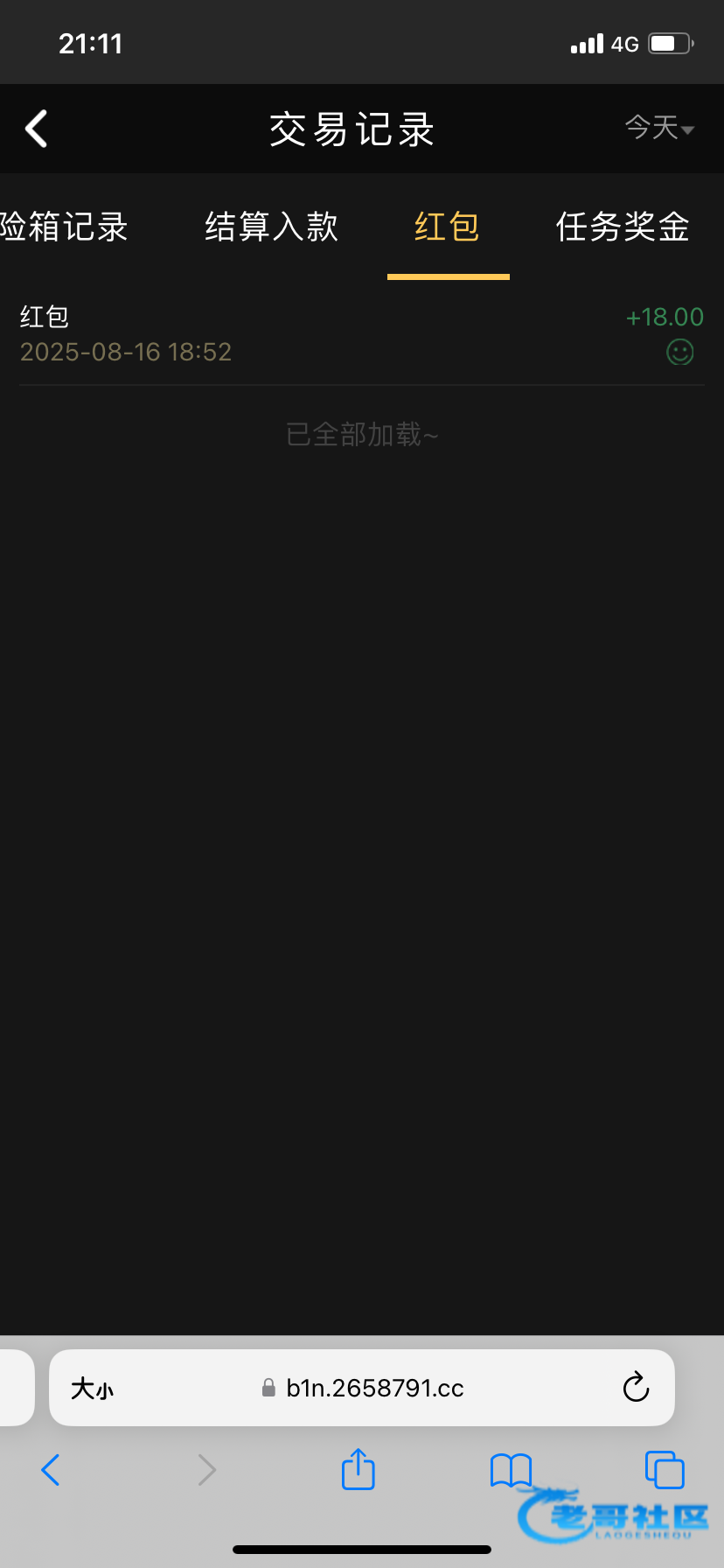Open the 今天 date filter dropdown

[659, 129]
